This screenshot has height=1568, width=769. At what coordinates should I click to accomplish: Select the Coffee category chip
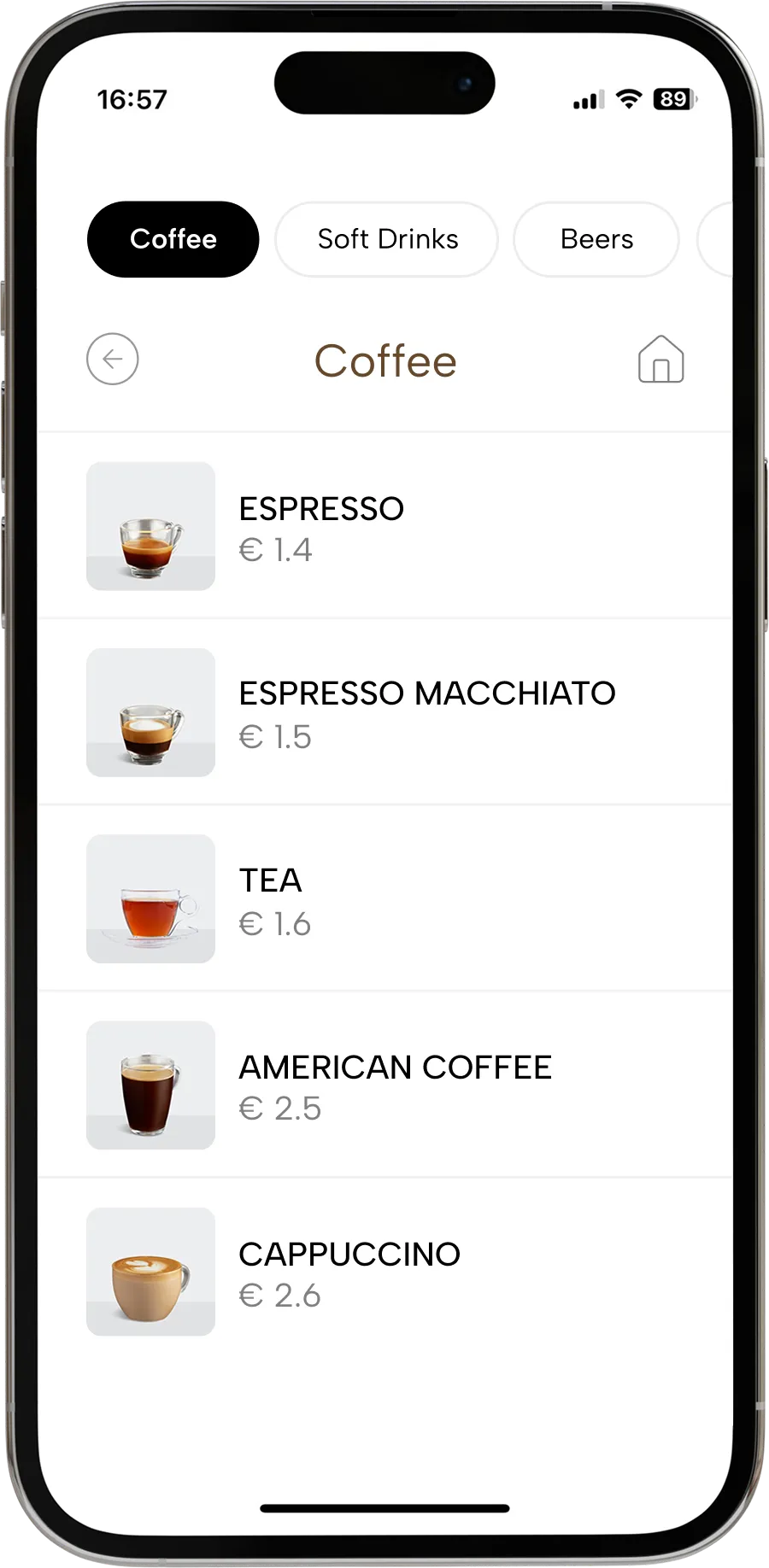pos(173,239)
